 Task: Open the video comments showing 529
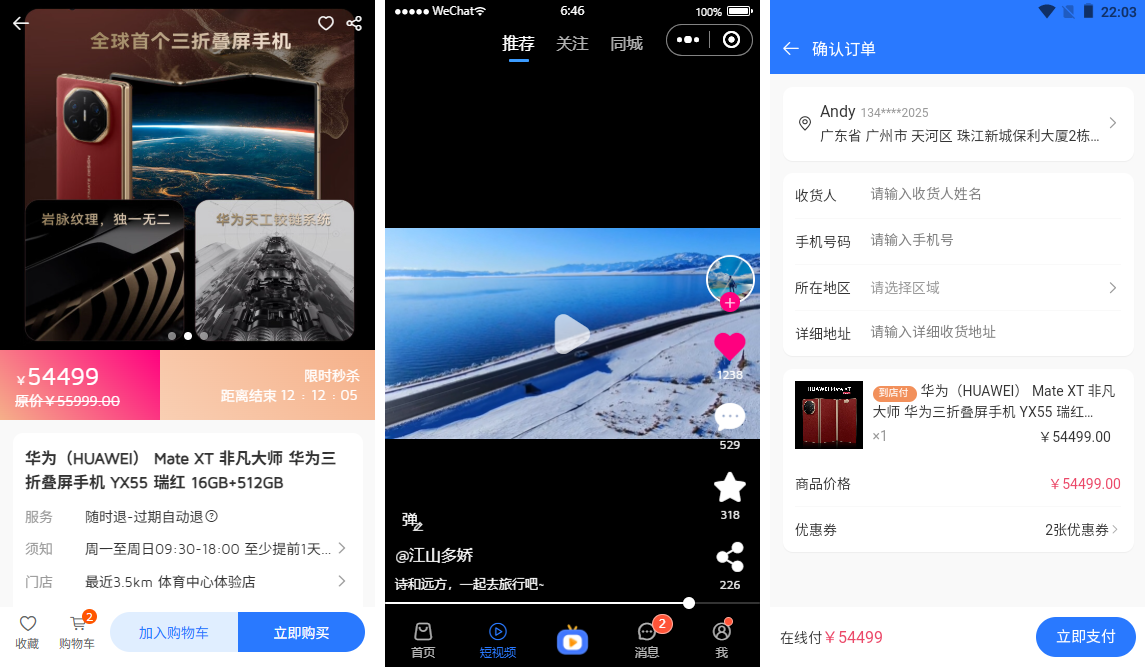coord(730,417)
